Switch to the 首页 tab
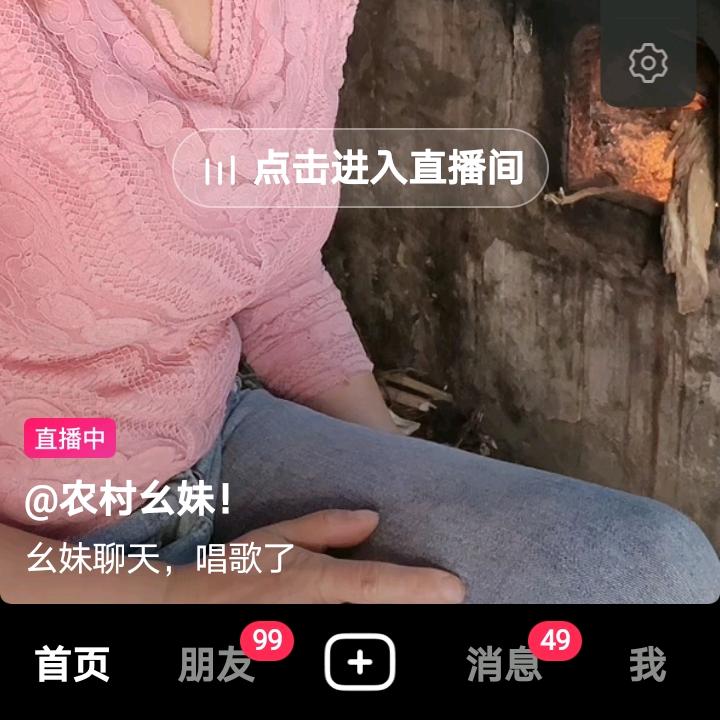This screenshot has width=720, height=720. 72,664
